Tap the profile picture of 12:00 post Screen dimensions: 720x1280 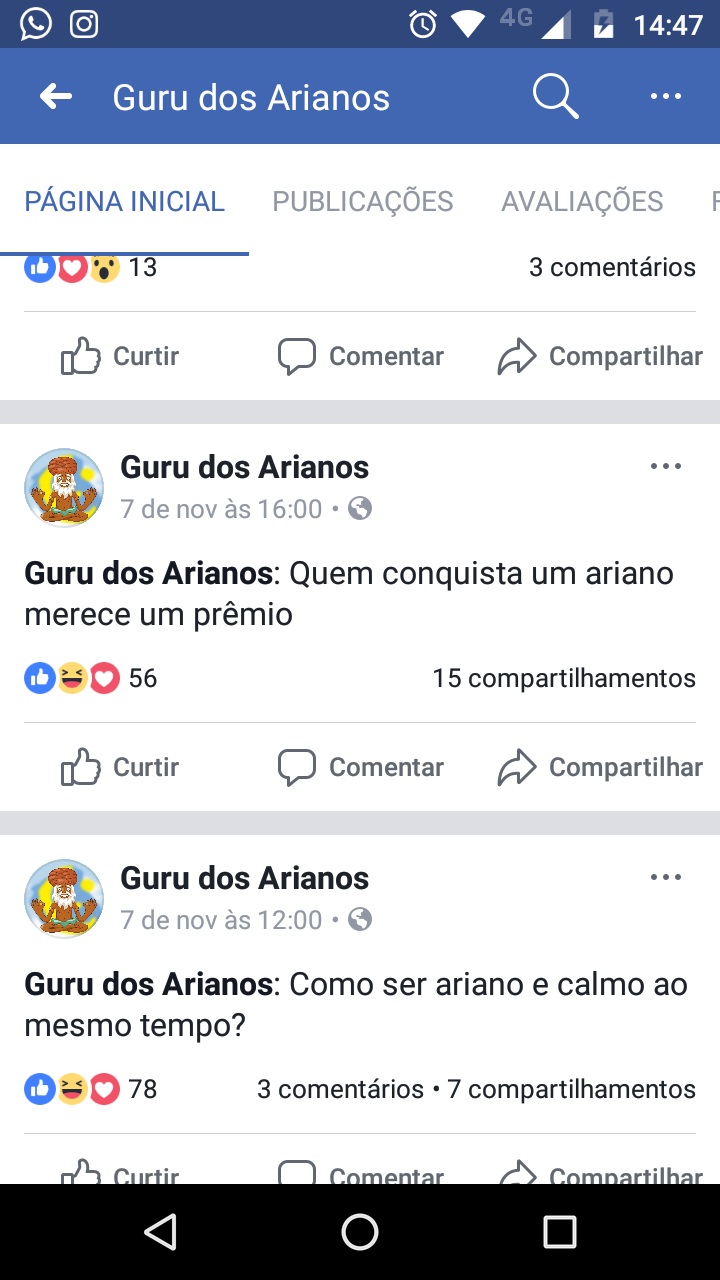pyautogui.click(x=64, y=898)
